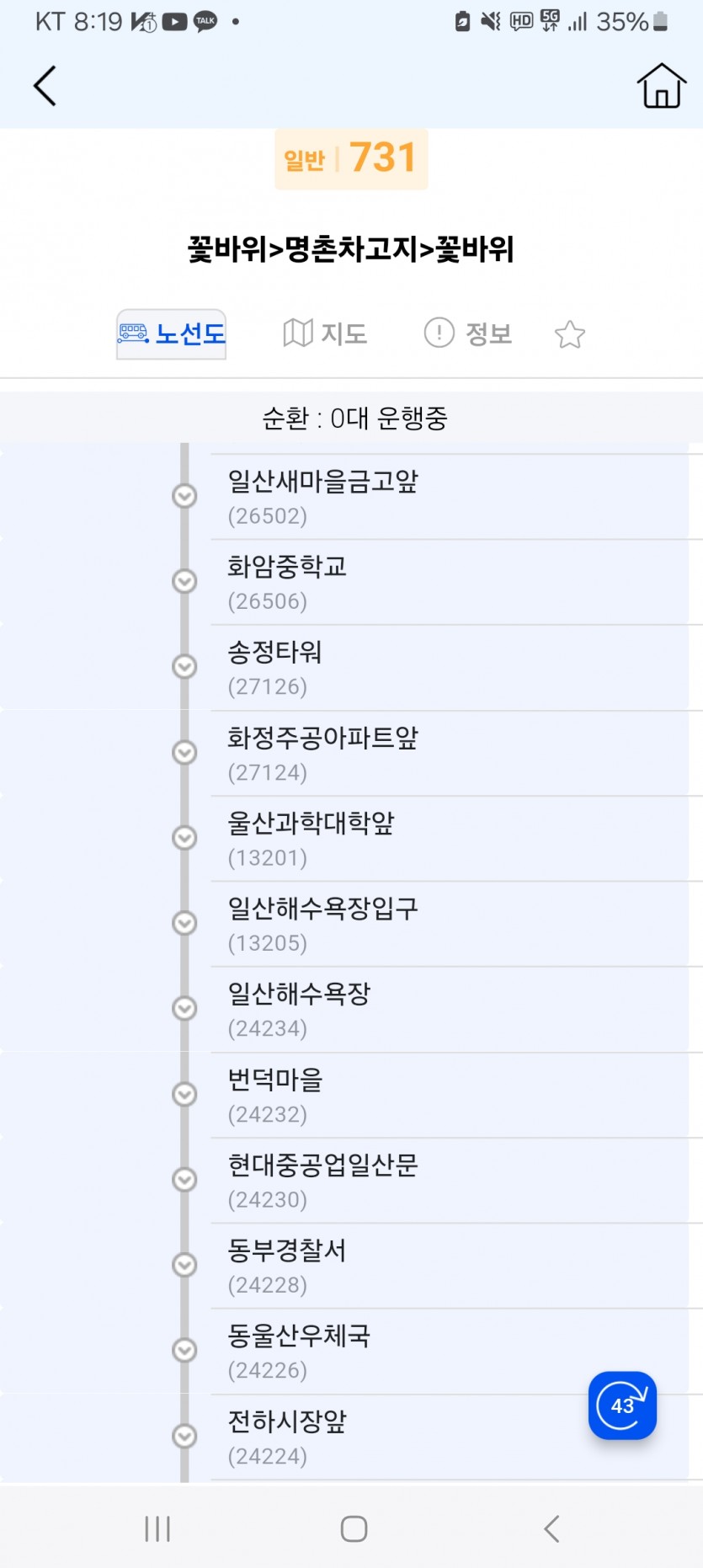Go back with the top-left arrow

pyautogui.click(x=45, y=86)
